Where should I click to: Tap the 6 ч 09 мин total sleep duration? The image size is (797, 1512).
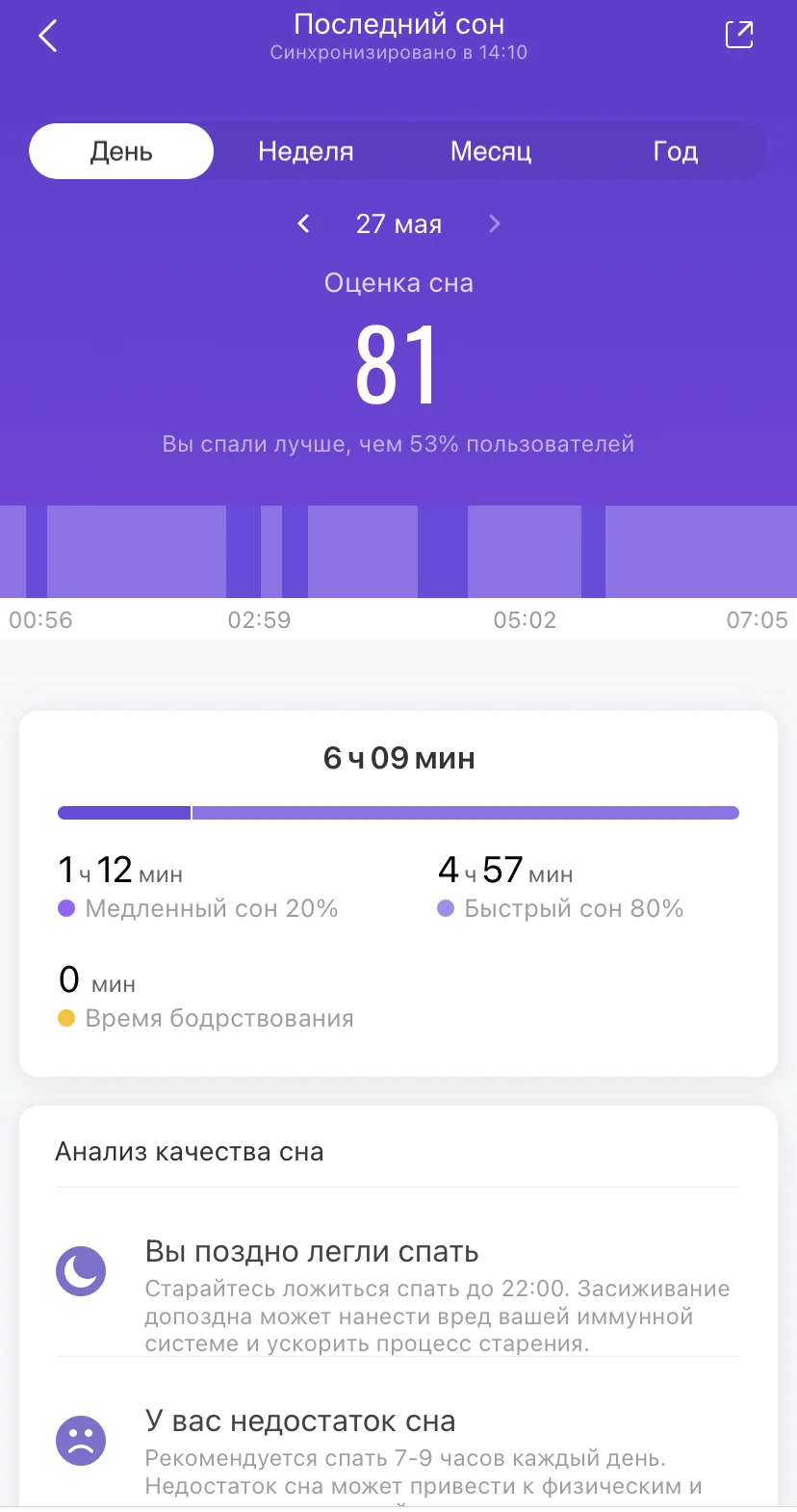[398, 758]
